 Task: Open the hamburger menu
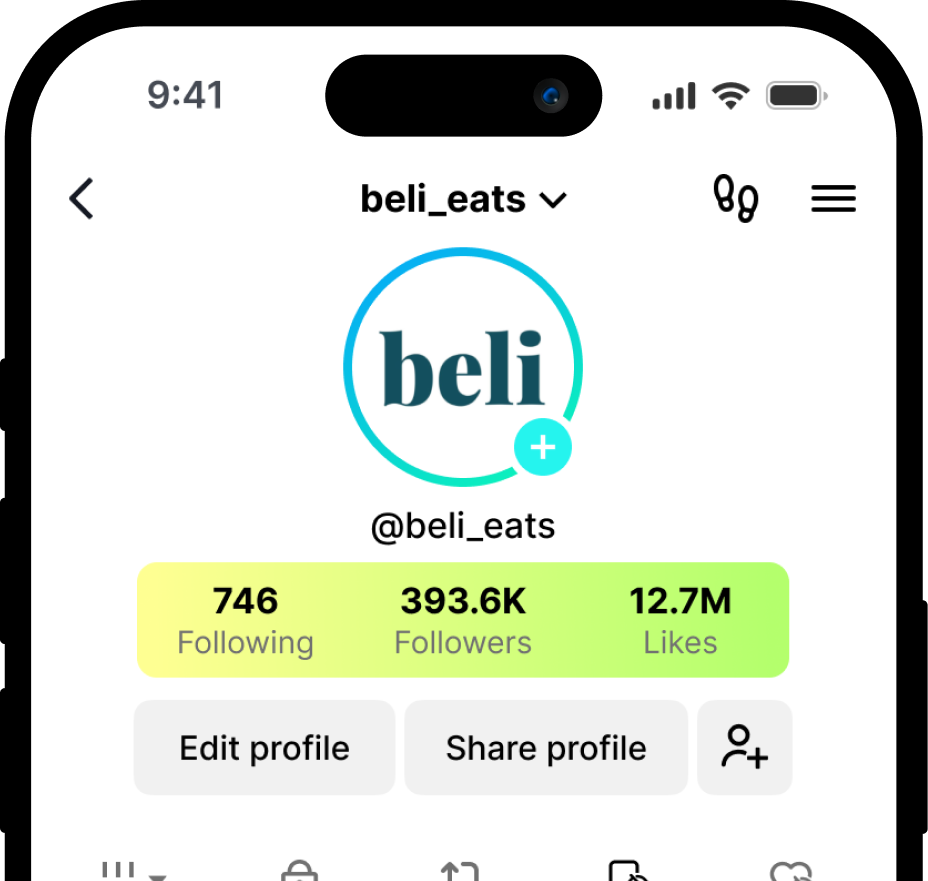(833, 198)
